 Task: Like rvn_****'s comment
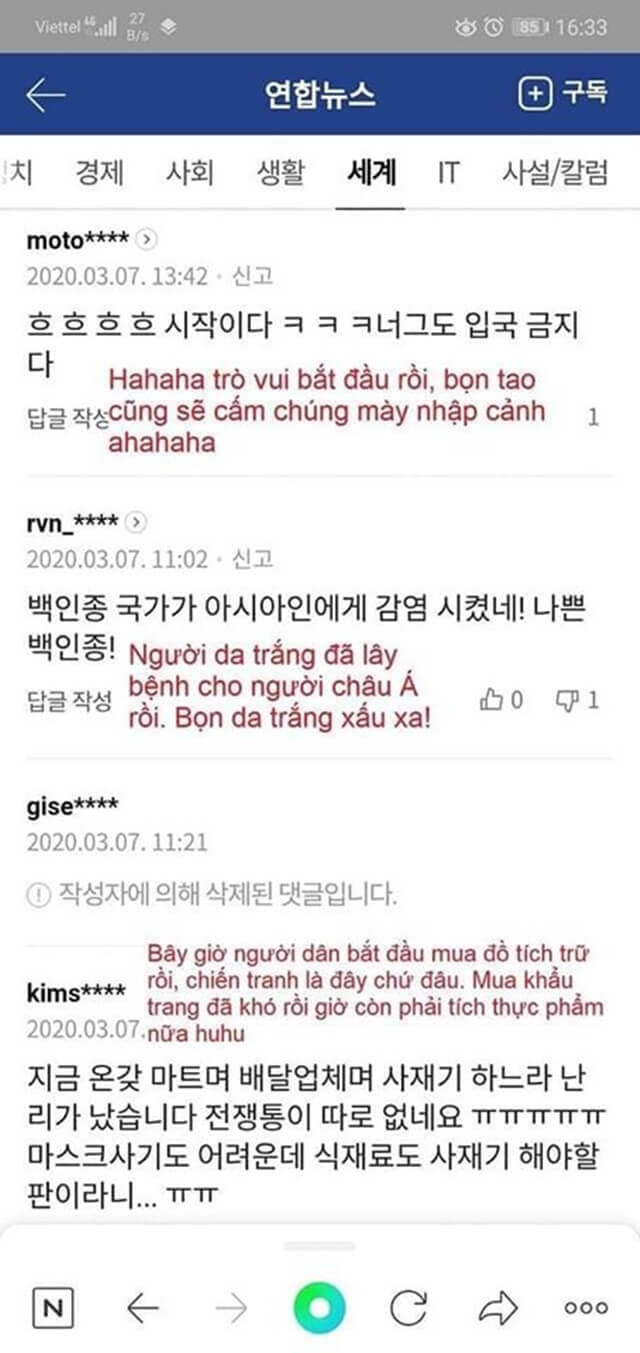tap(501, 699)
